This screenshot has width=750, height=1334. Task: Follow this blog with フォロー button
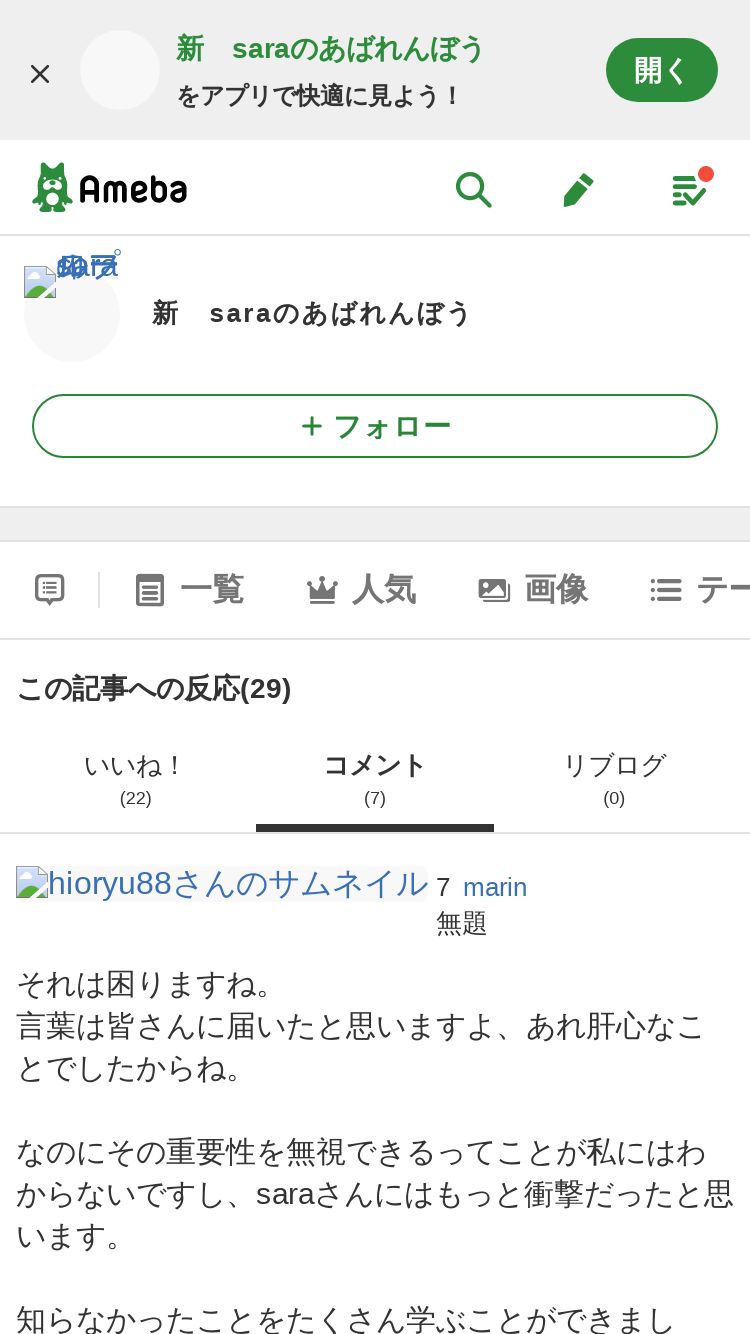tap(375, 426)
